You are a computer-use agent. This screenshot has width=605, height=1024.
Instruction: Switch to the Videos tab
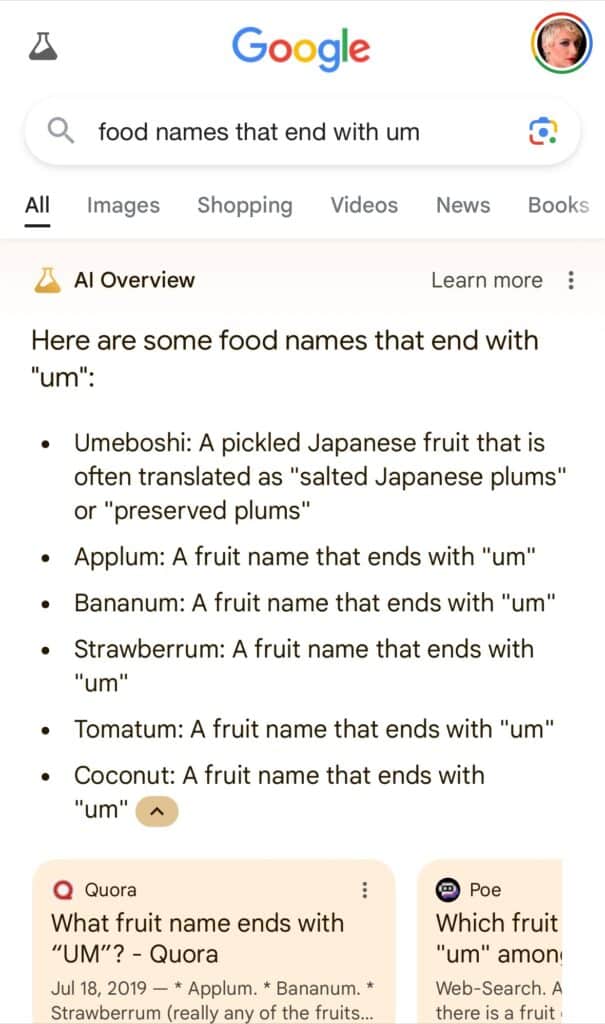[364, 205]
